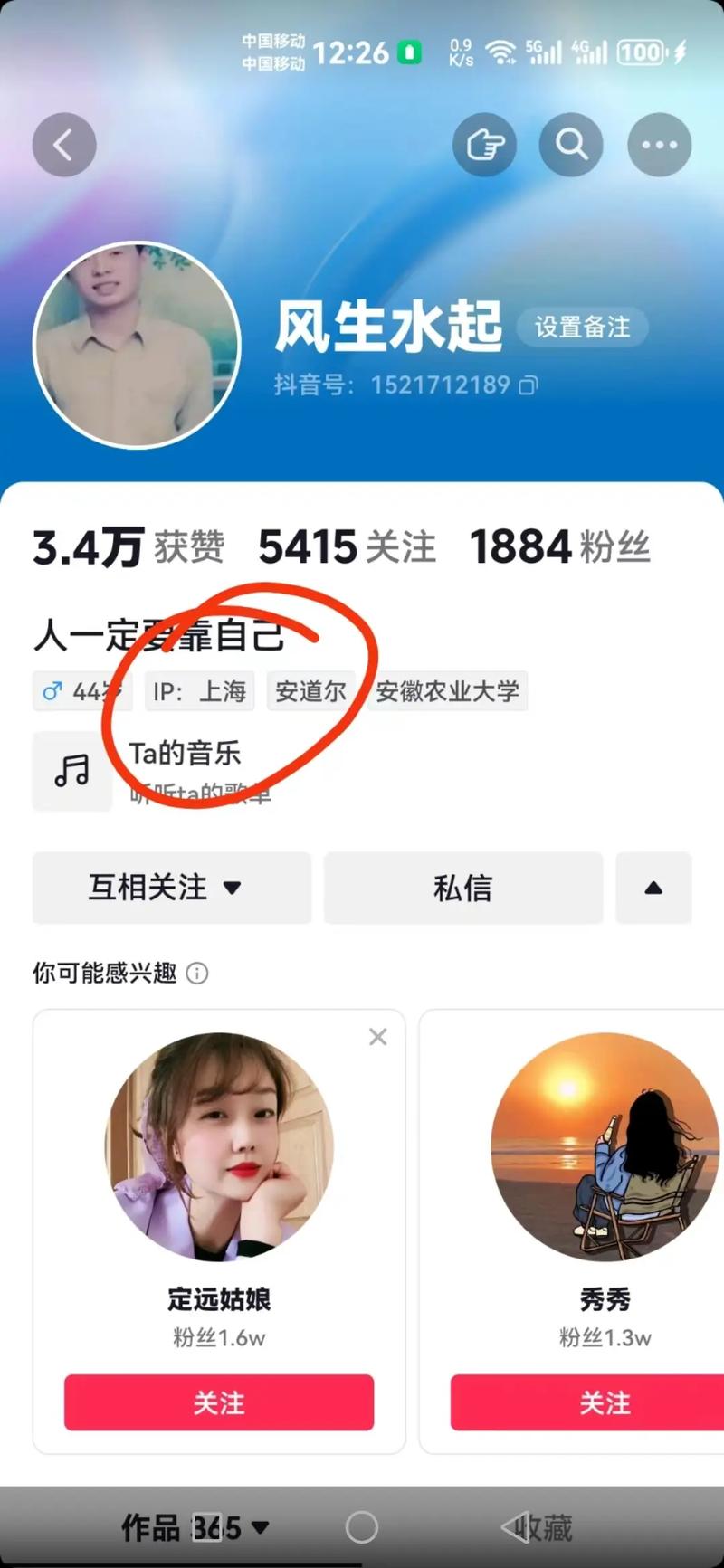Open the 1884 粉丝 followers list

coord(559,546)
